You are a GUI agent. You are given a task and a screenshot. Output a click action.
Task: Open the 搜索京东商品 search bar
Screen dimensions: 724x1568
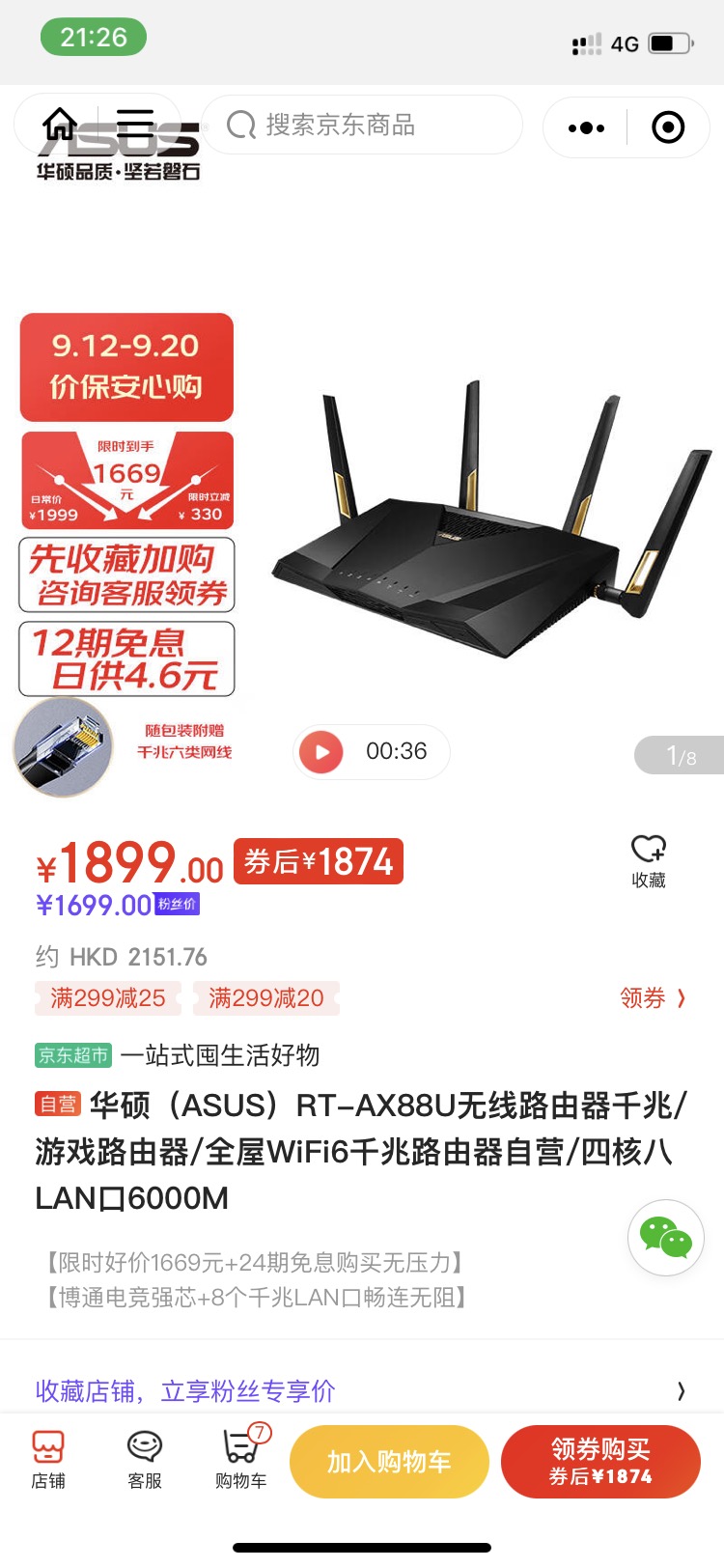362,126
